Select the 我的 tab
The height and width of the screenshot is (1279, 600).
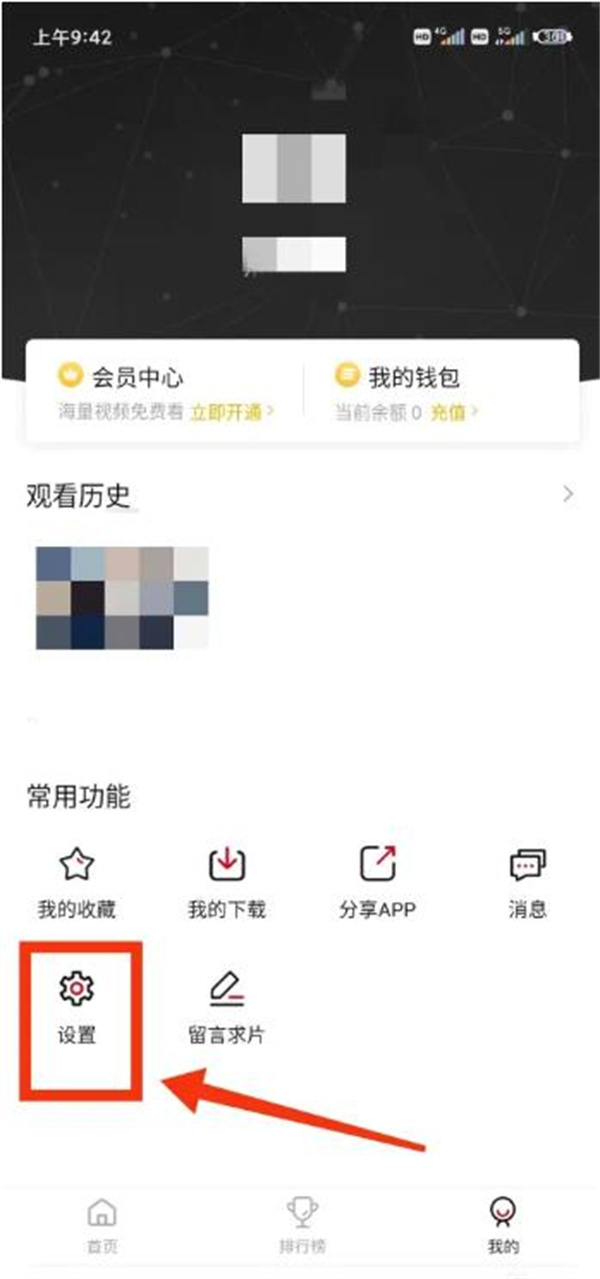[503, 1225]
